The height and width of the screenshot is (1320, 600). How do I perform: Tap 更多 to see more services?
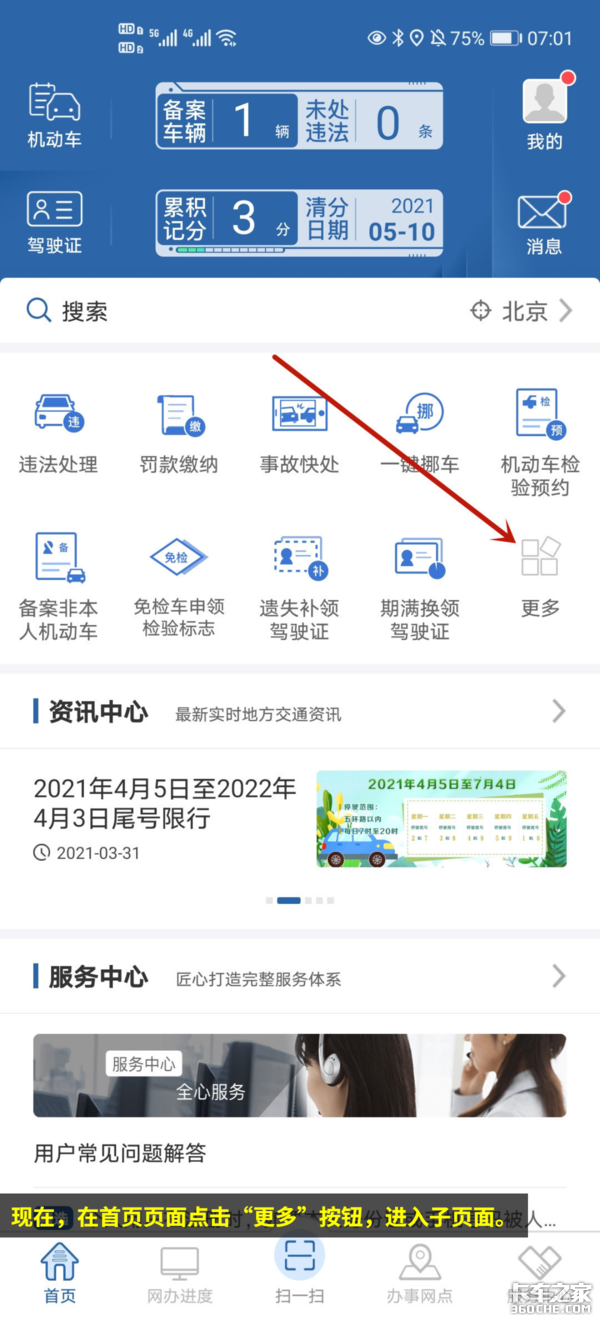(540, 575)
